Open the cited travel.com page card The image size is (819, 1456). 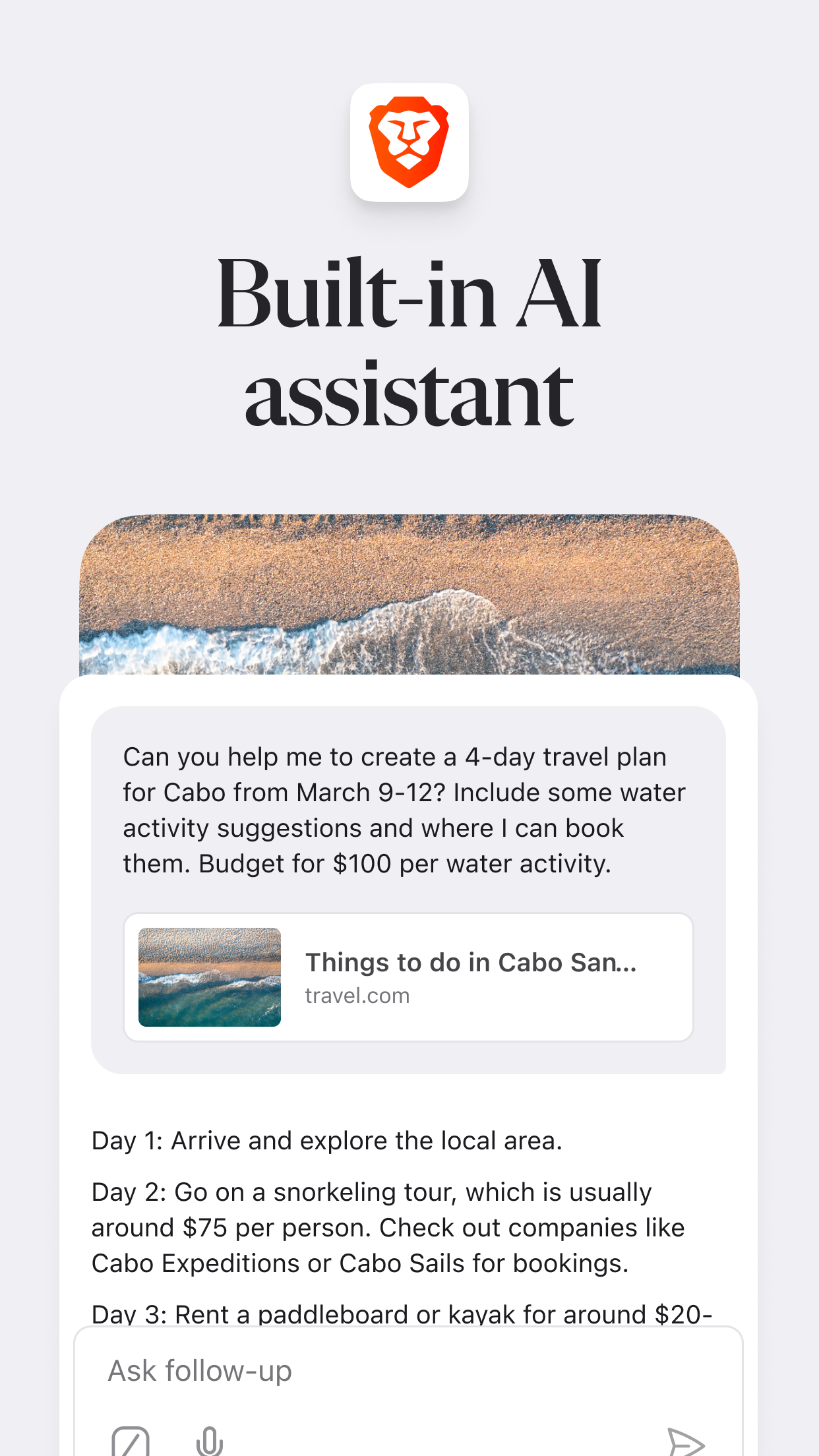point(409,977)
